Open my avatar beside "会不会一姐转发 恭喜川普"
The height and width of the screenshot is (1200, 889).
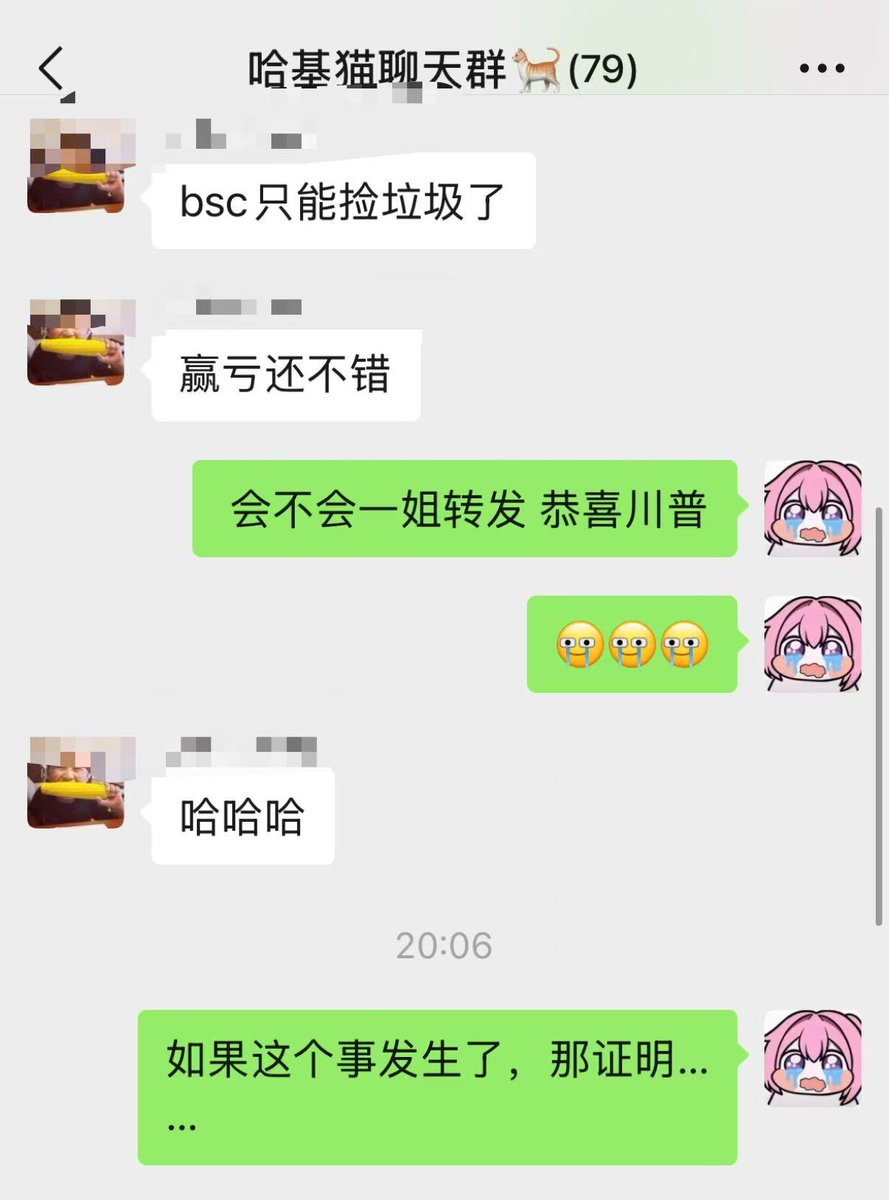click(812, 508)
